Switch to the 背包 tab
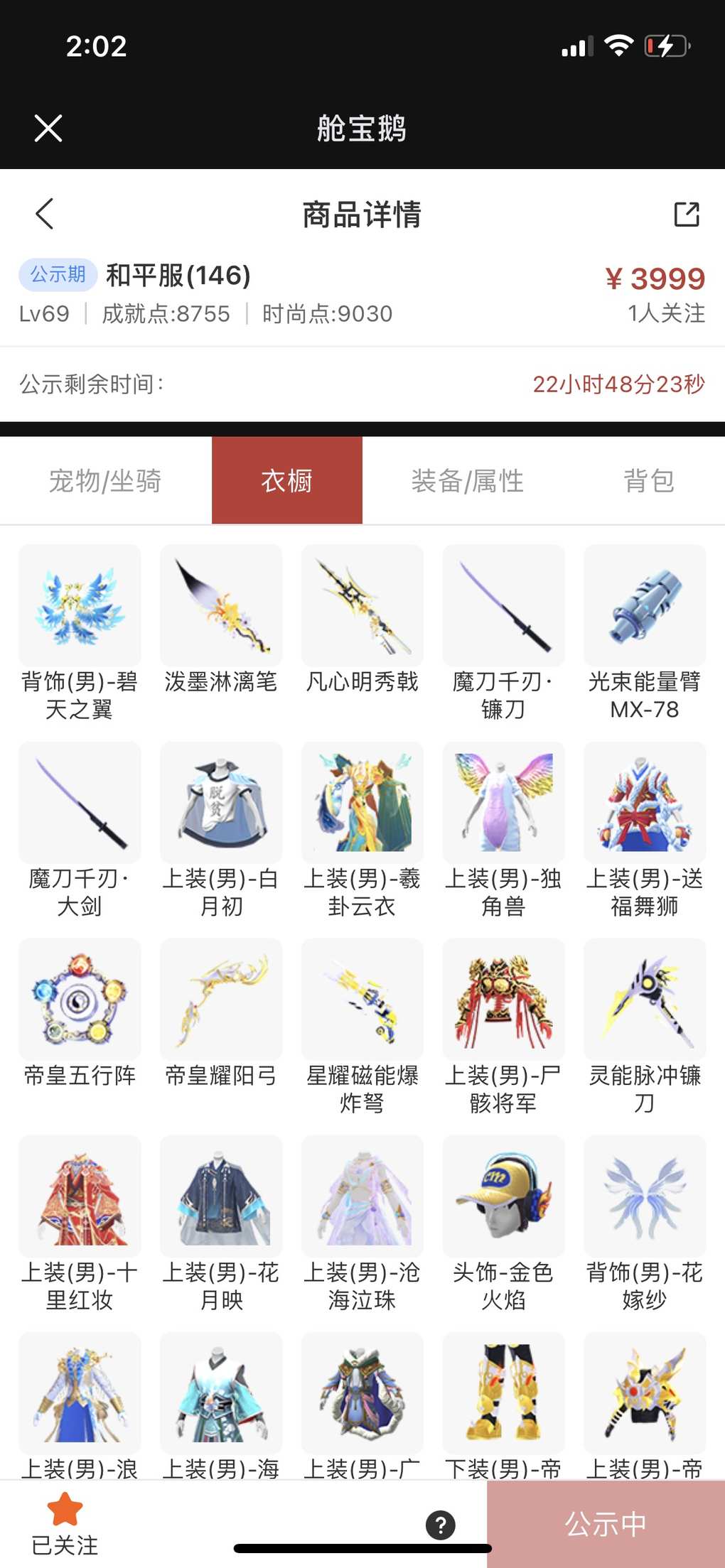725x1568 pixels. (648, 481)
